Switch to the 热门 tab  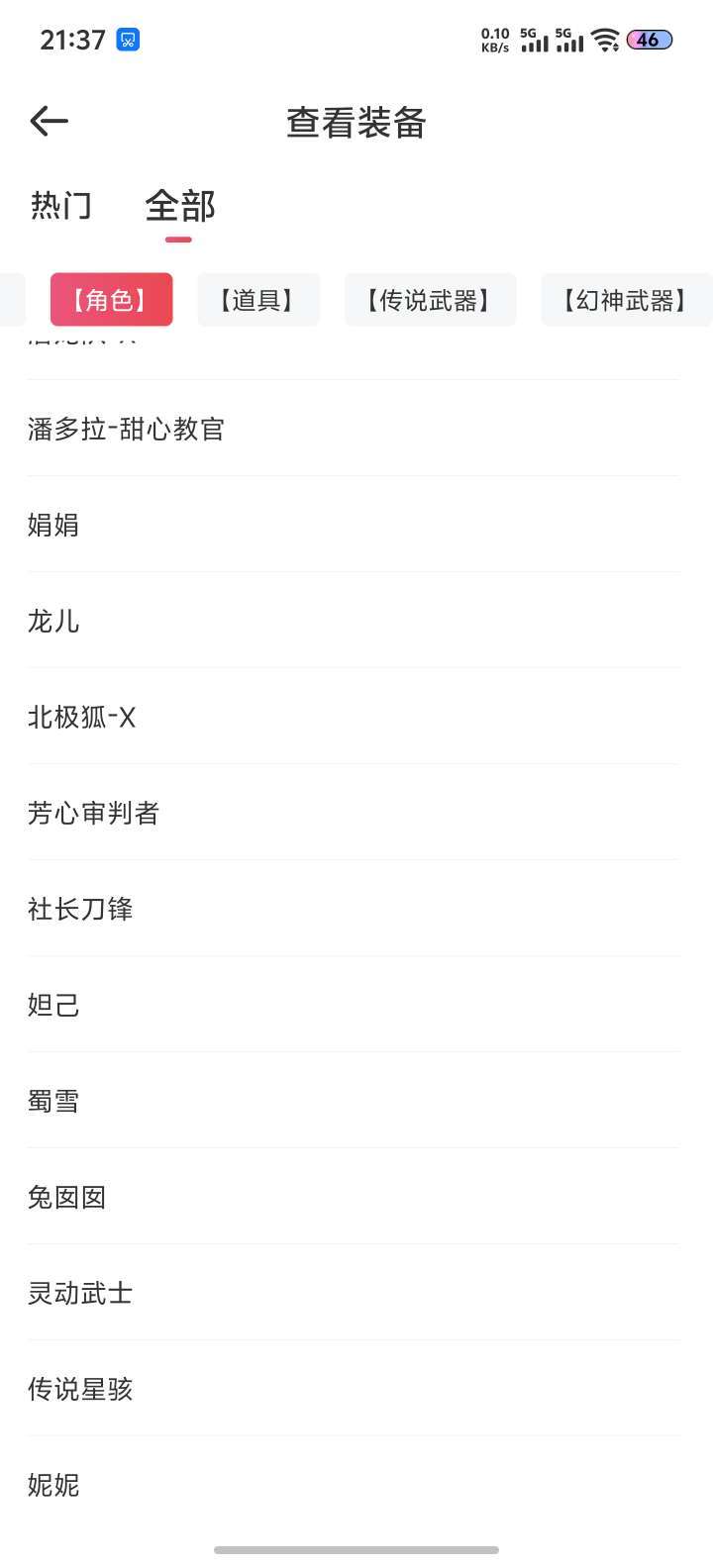[x=61, y=206]
